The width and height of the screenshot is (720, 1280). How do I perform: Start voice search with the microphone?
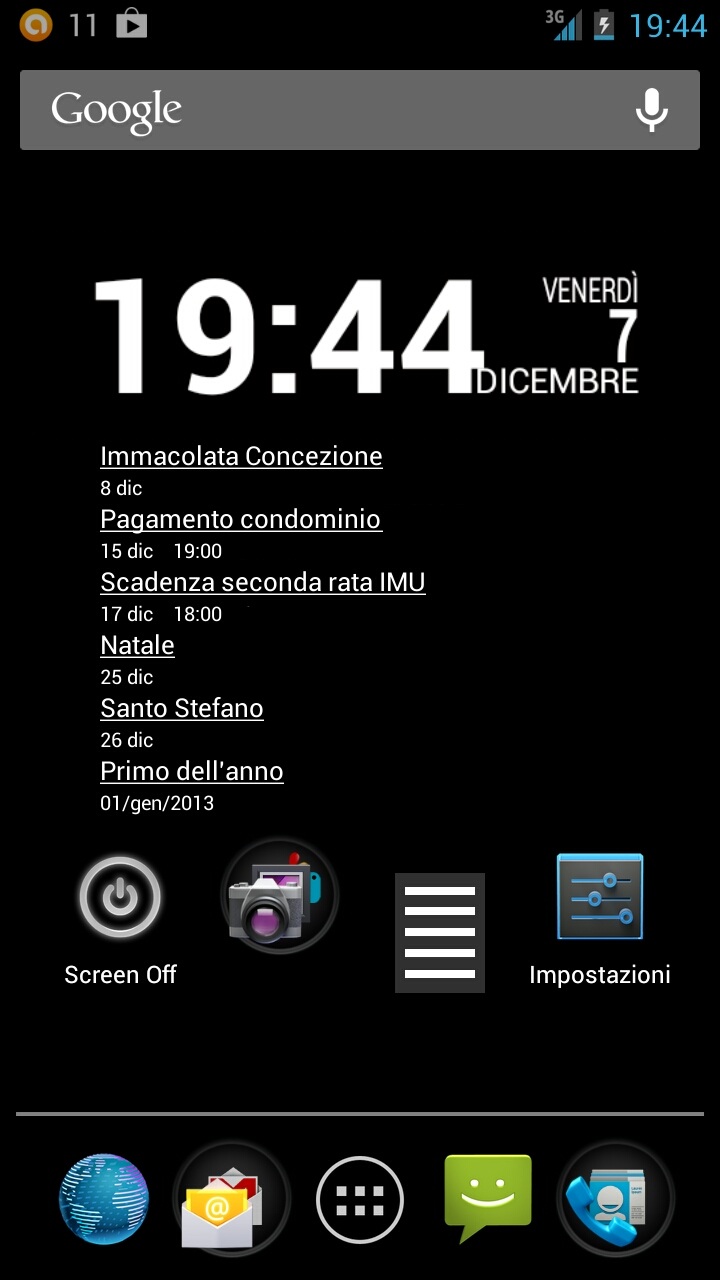tap(651, 110)
